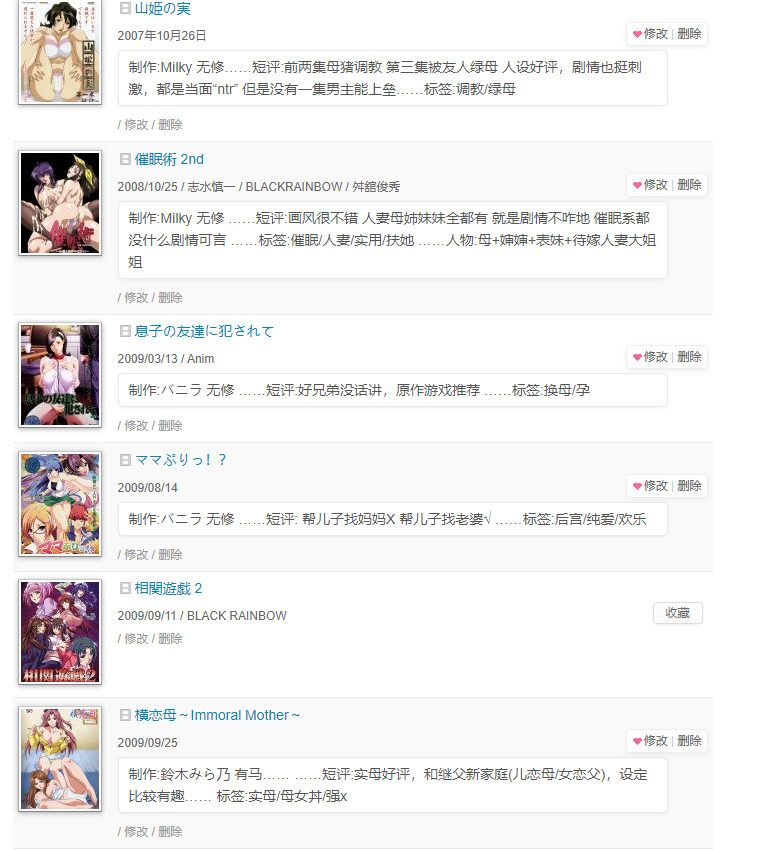The image size is (768, 850).
Task: Tap 删除 beside the heart for 催眠術 2nd
Action: click(689, 185)
